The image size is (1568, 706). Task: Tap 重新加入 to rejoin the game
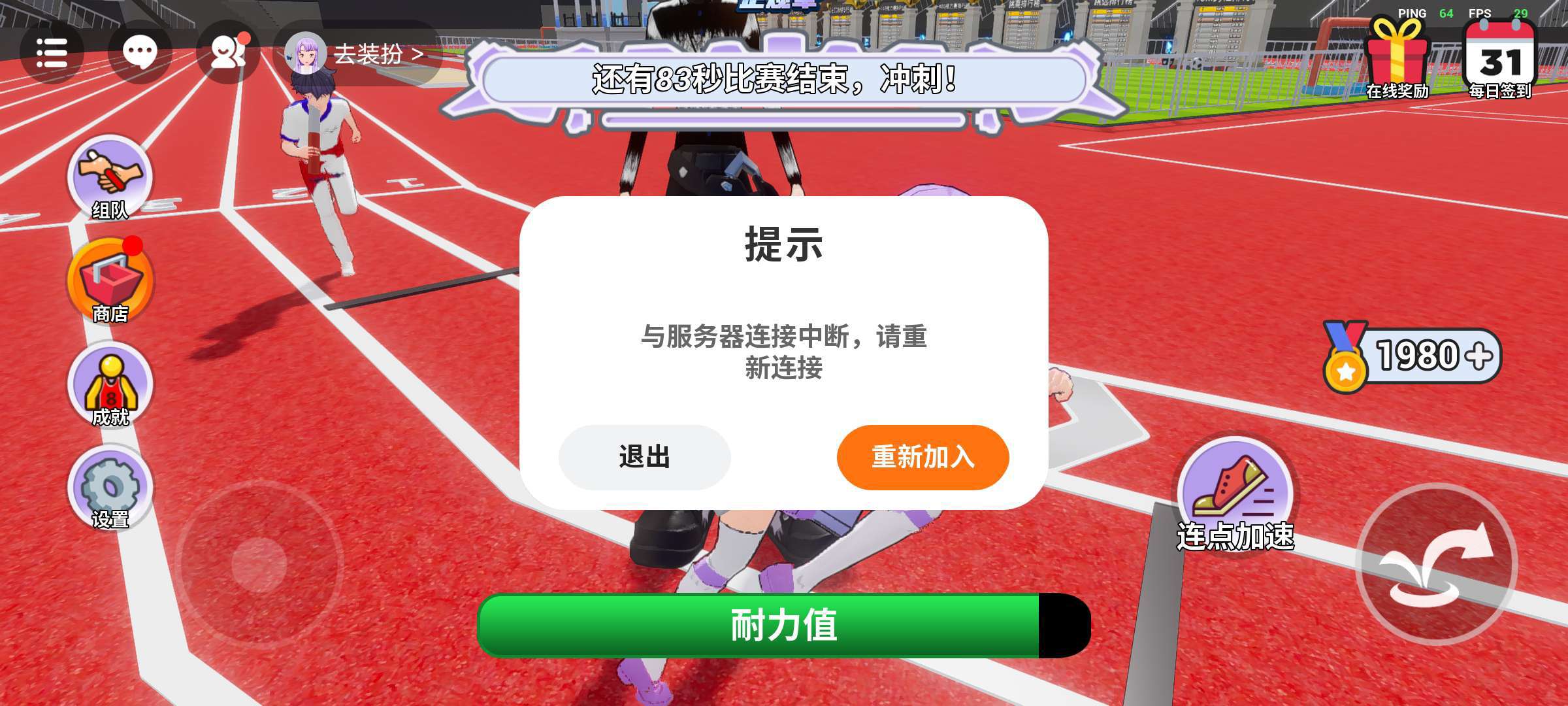(x=923, y=457)
